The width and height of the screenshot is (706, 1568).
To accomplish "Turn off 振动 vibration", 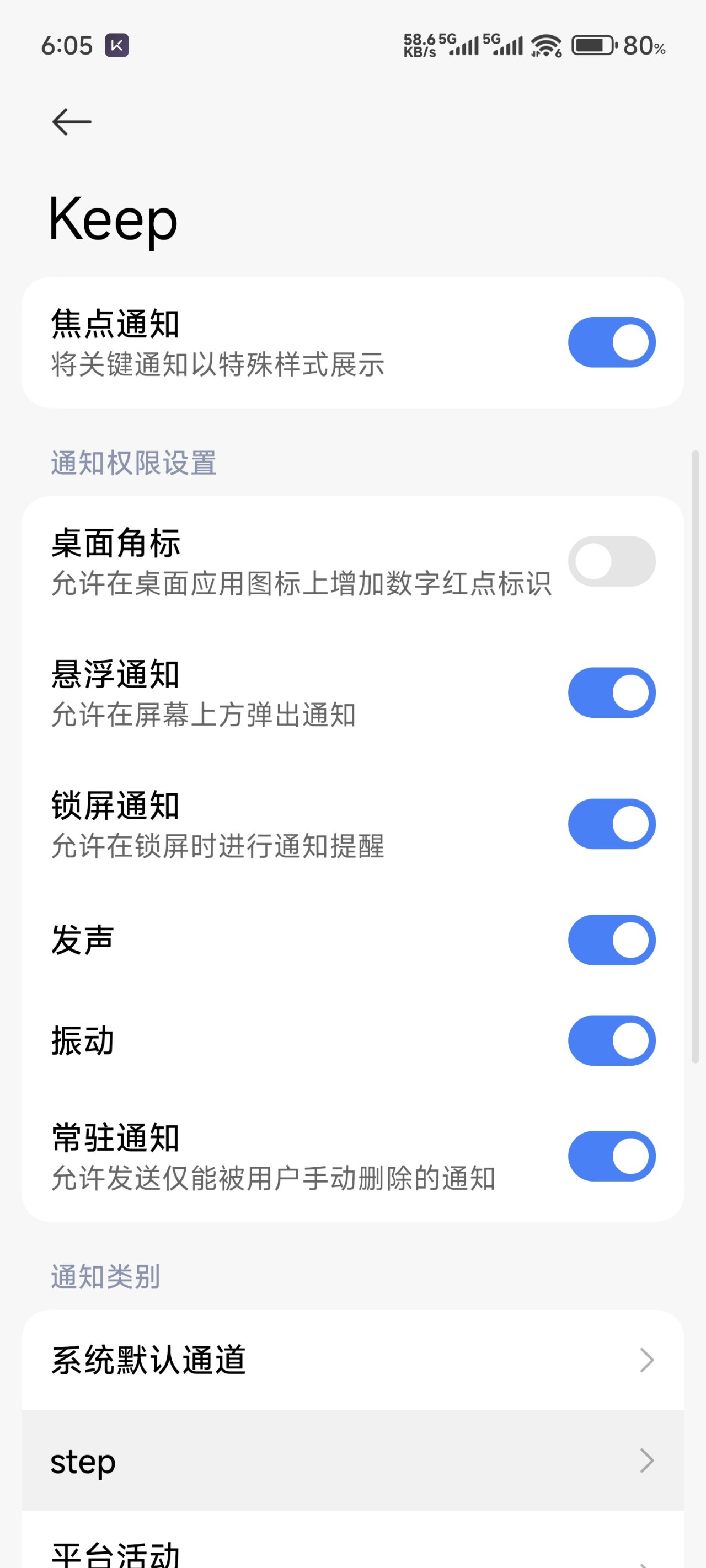I will pos(611,1040).
